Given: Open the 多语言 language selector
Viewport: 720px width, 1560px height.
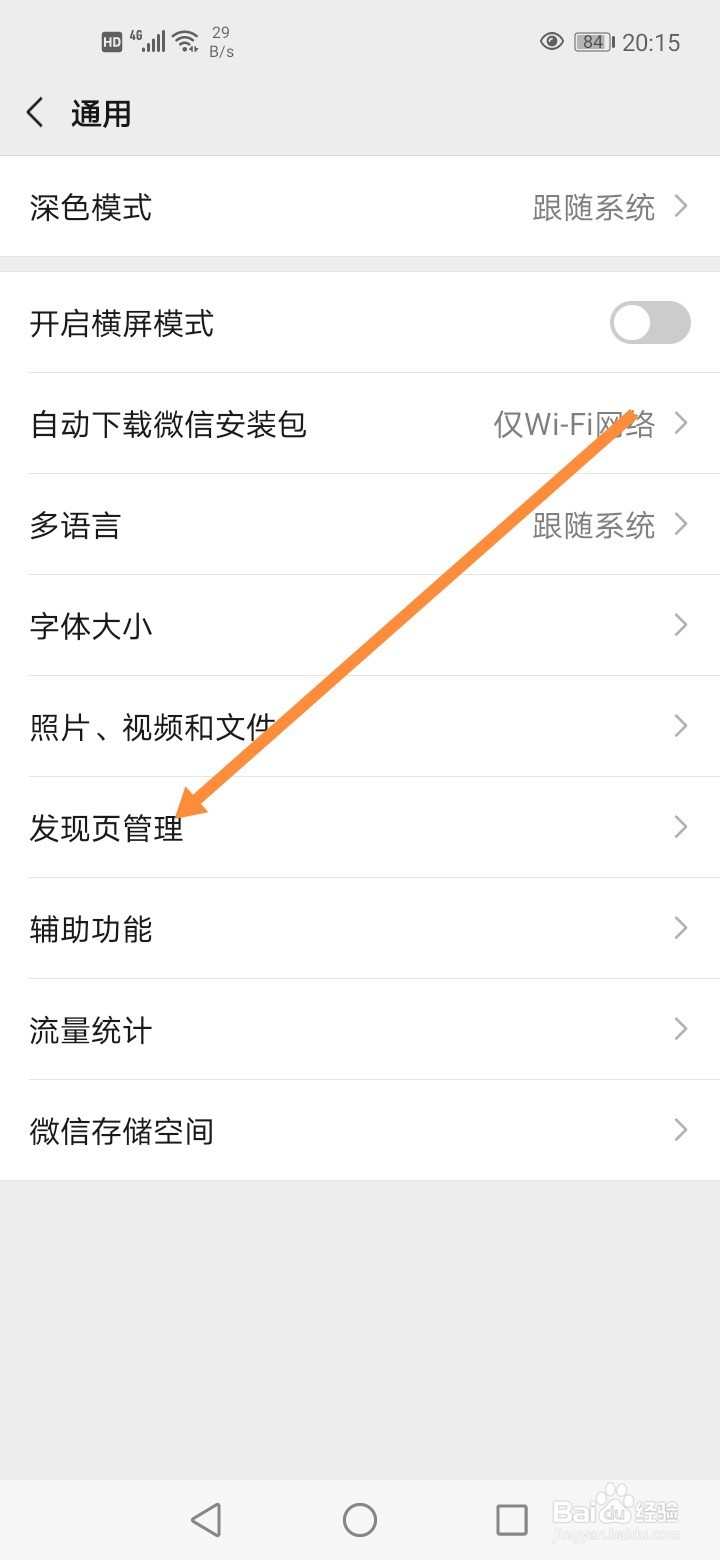Looking at the screenshot, I should 360,524.
